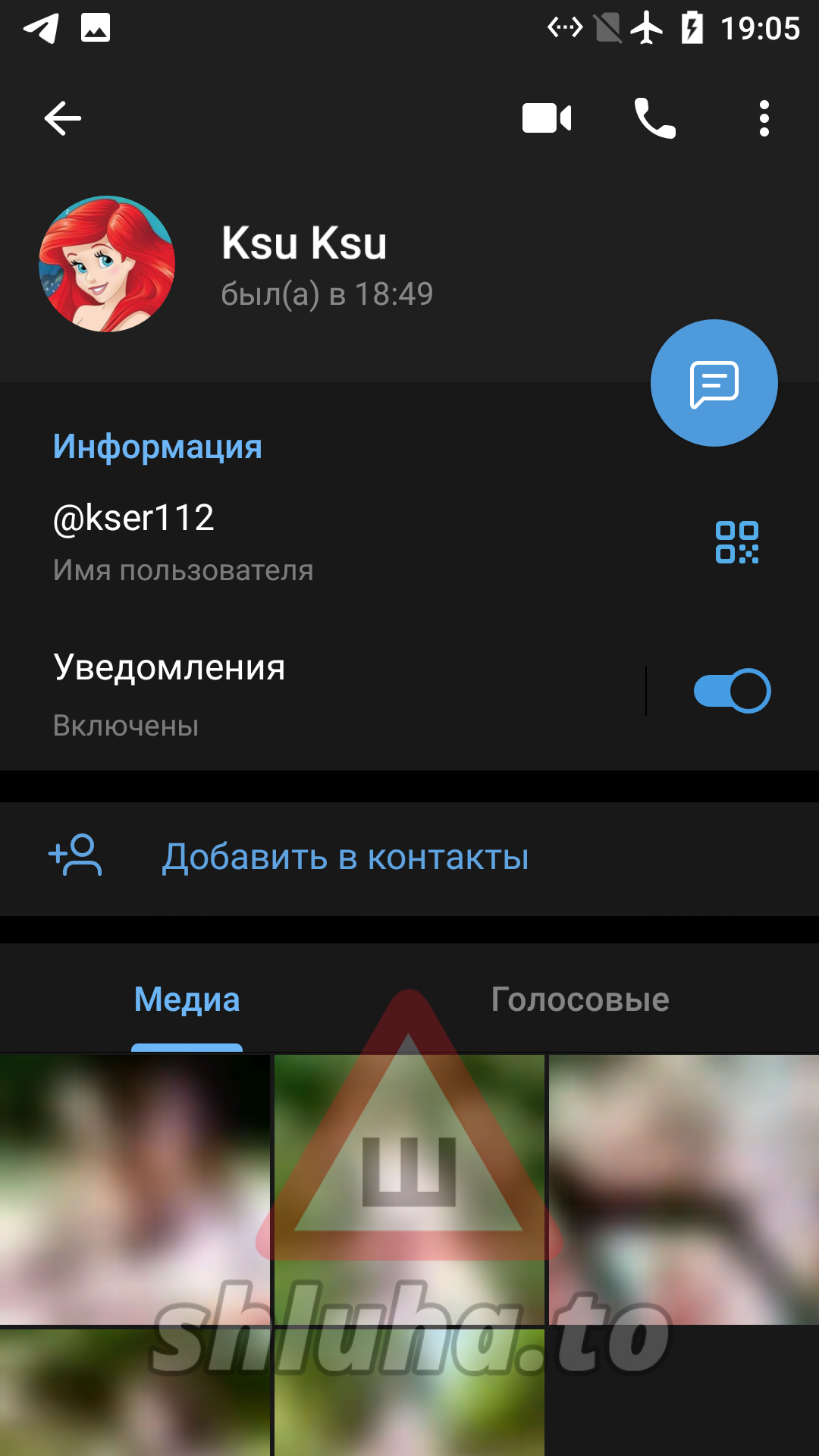This screenshot has height=1456, width=819.
Task: Go back using the arrow
Action: pos(62,118)
